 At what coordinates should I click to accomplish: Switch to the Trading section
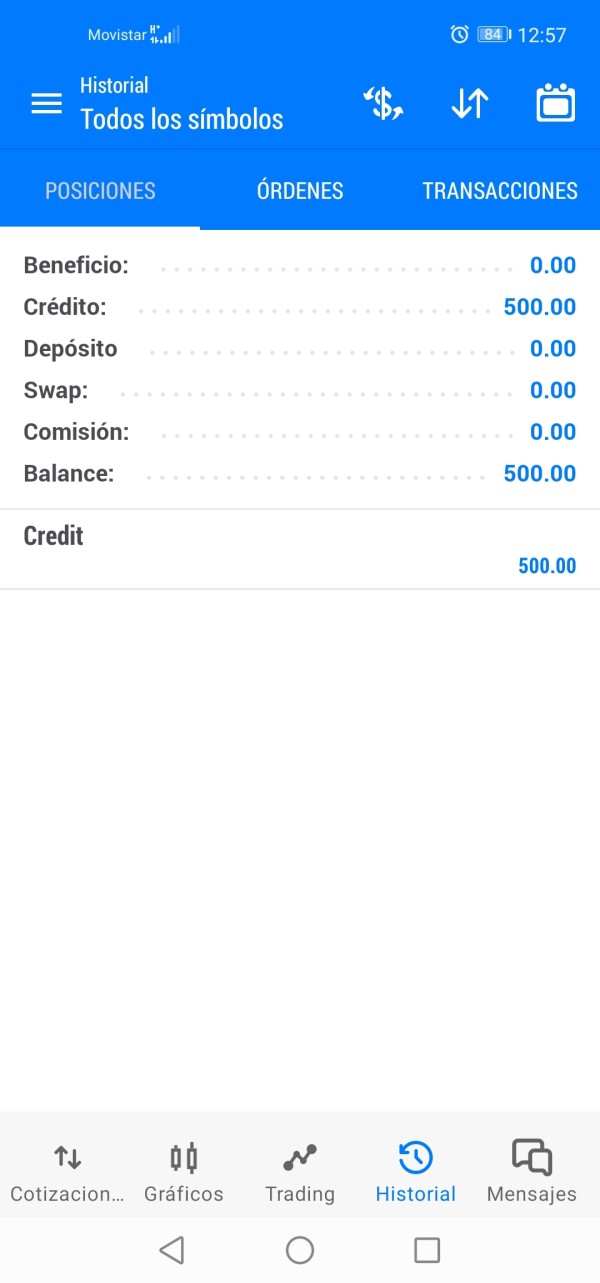pyautogui.click(x=300, y=1172)
